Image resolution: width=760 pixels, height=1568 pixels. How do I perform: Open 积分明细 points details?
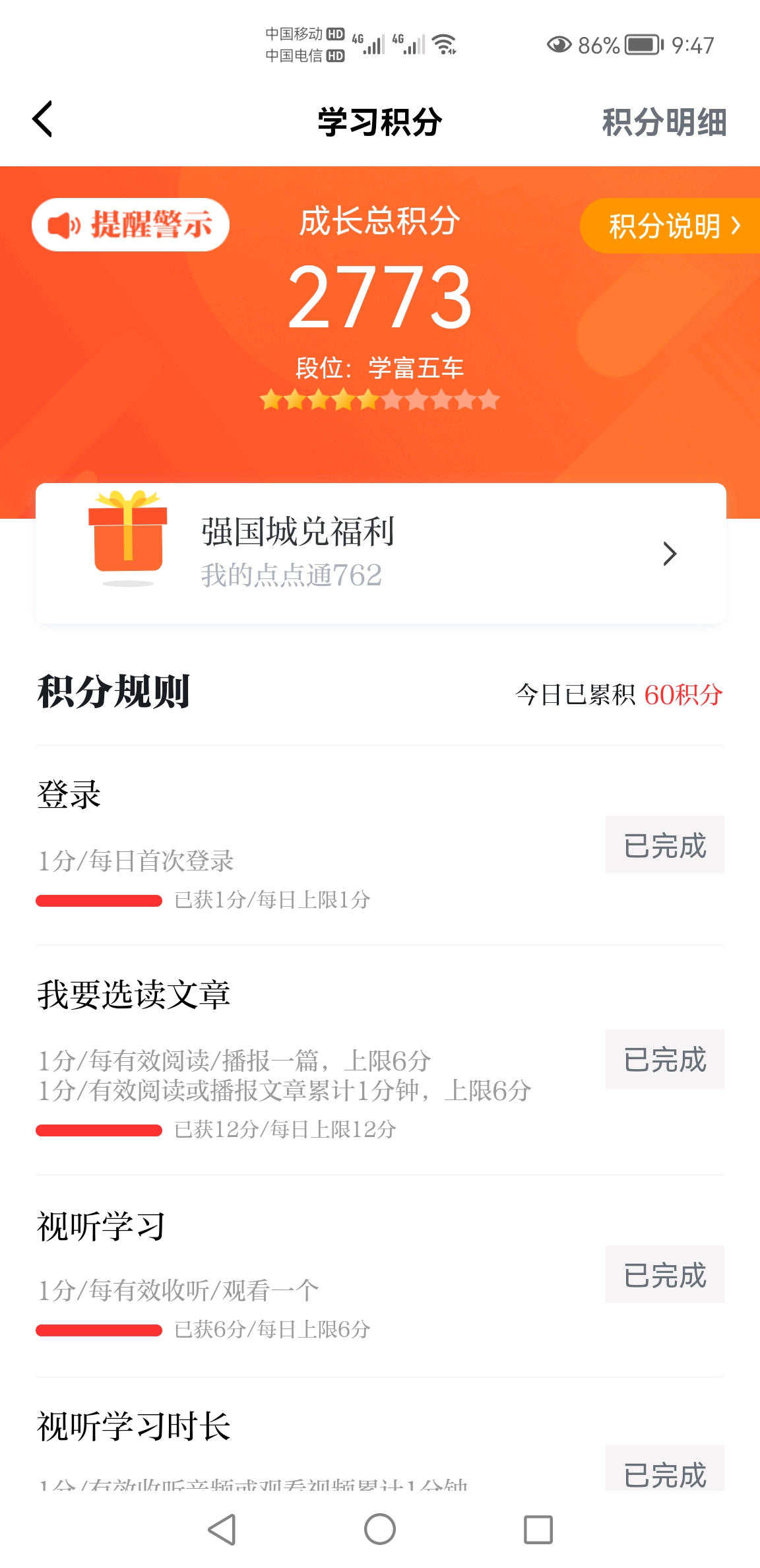pyautogui.click(x=664, y=123)
